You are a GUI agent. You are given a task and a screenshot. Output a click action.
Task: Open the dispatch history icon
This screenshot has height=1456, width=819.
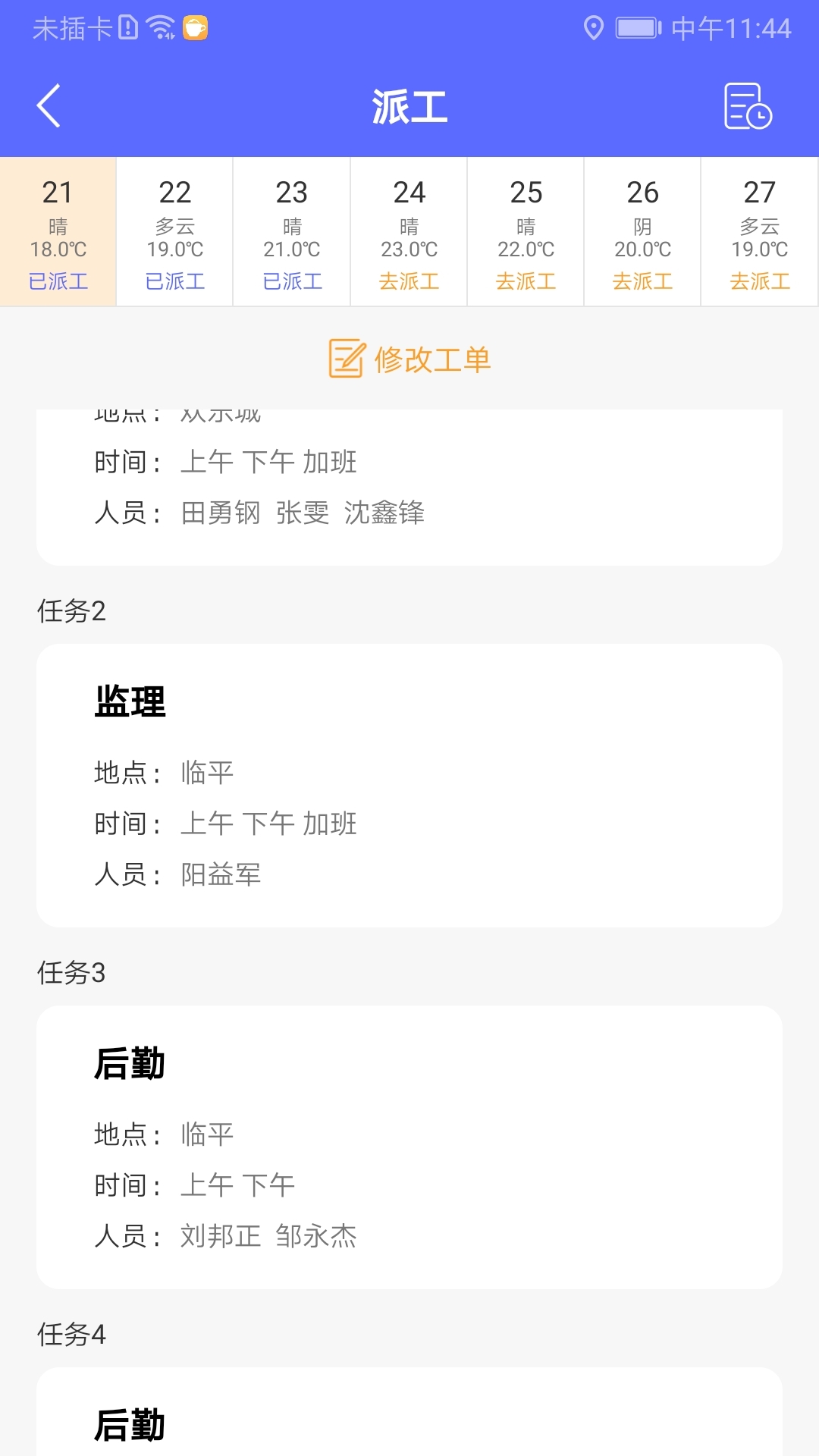click(748, 106)
